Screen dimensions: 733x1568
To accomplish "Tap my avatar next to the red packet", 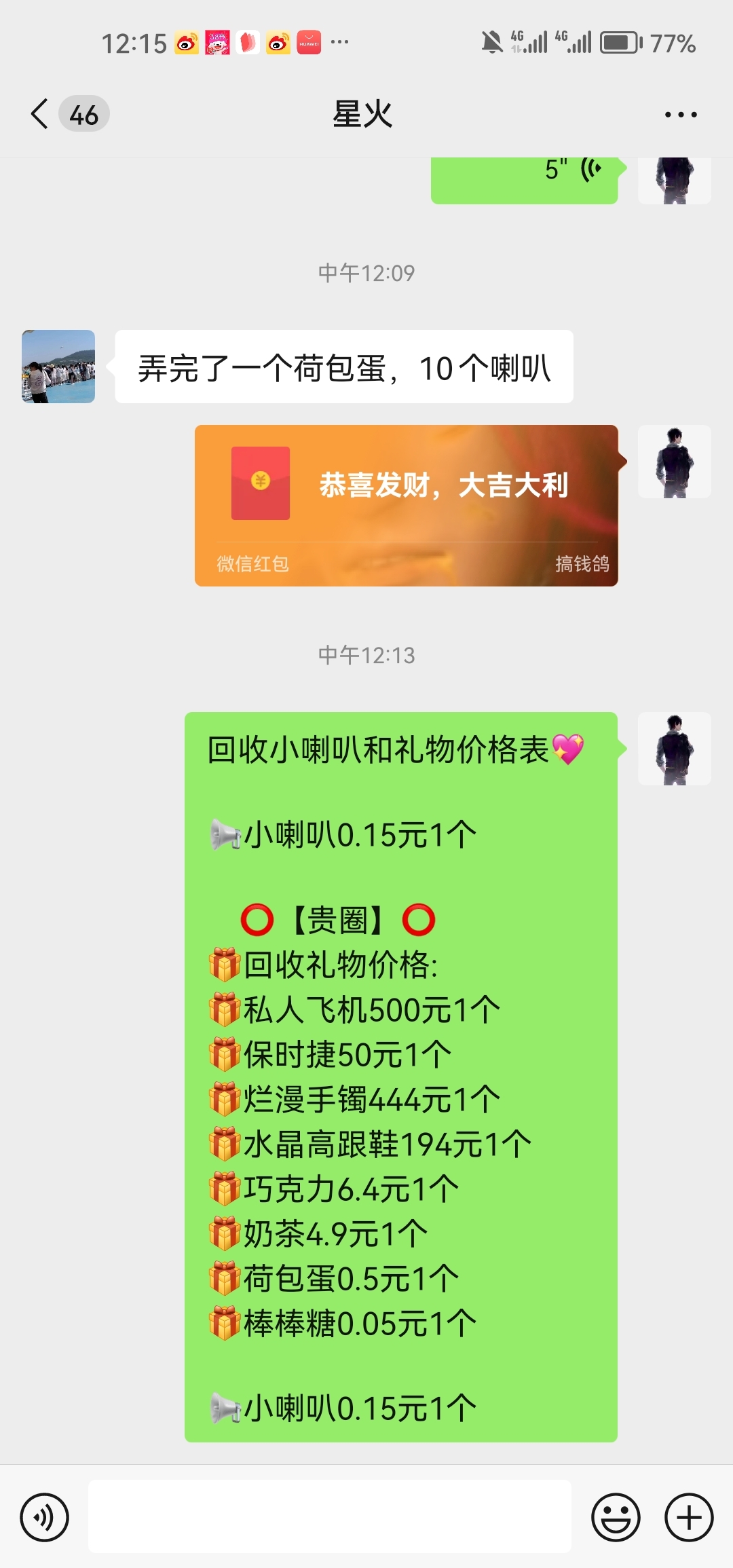I will point(674,462).
